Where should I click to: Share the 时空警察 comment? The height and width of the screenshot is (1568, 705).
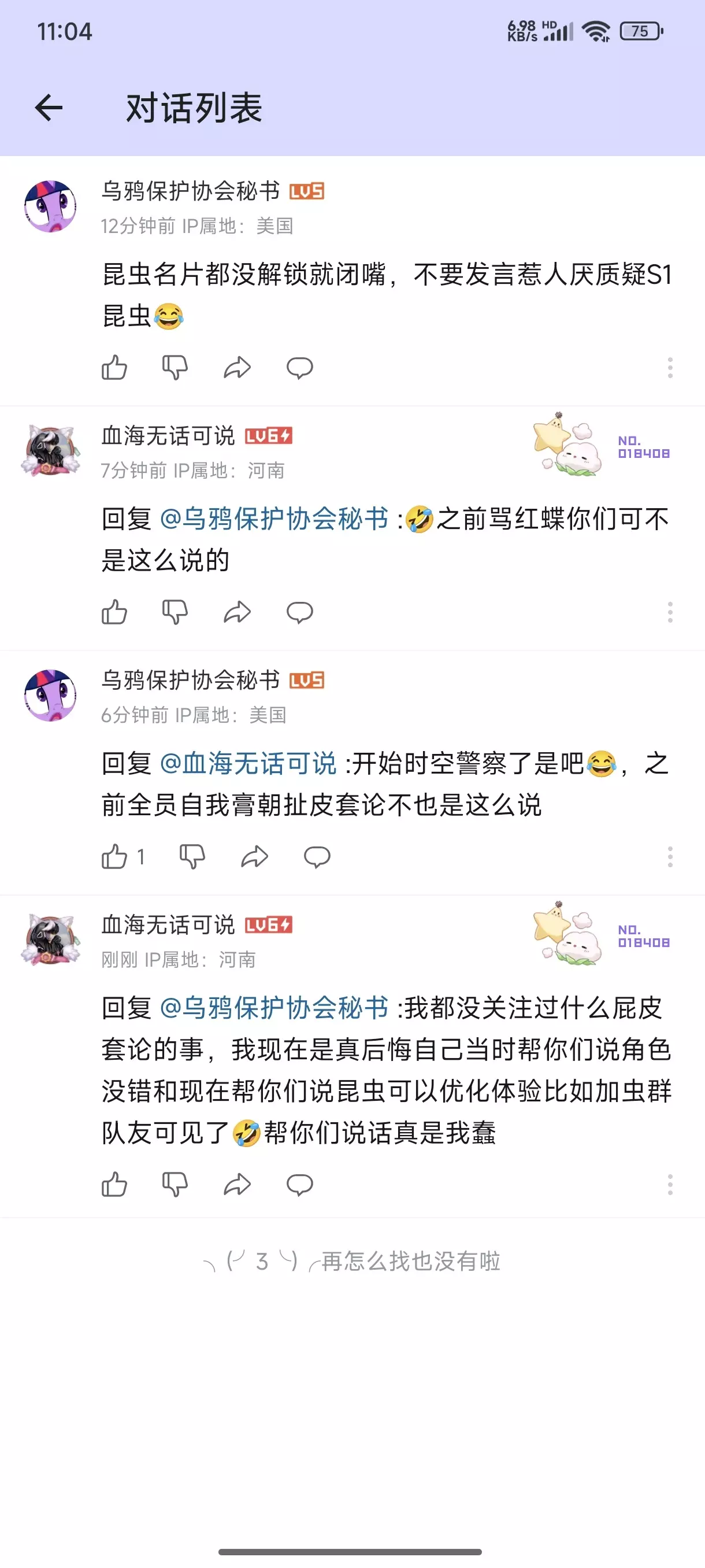pos(254,857)
